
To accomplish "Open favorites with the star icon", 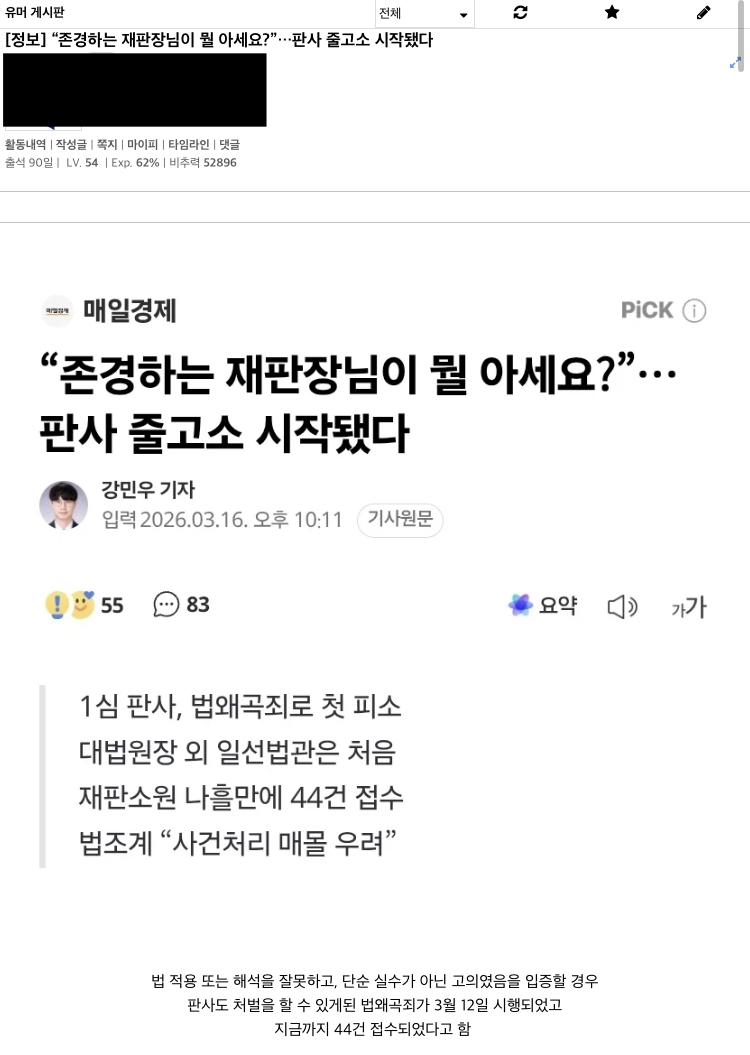I will click(612, 13).
